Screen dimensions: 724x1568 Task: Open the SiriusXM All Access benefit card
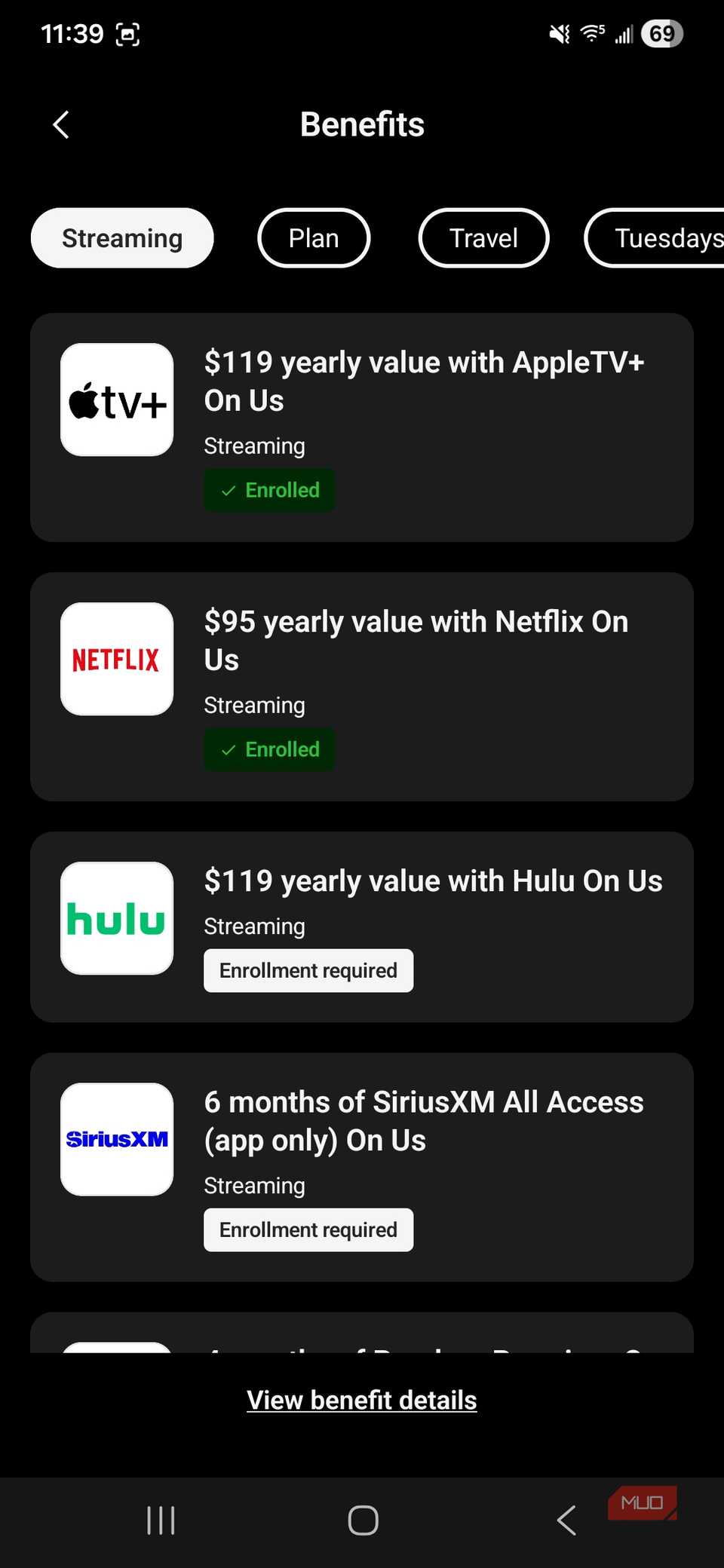click(362, 1166)
